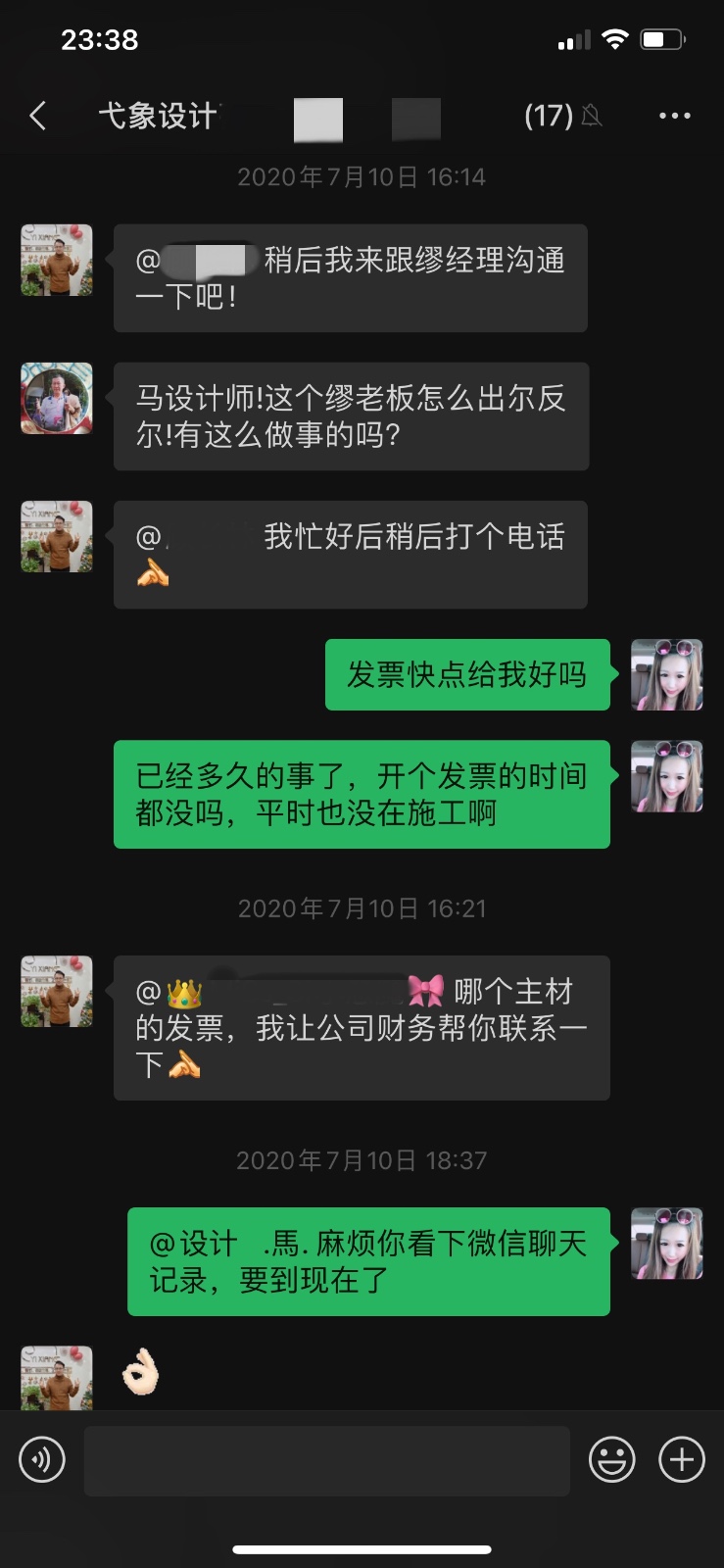Switch to voice message input

tap(42, 1459)
